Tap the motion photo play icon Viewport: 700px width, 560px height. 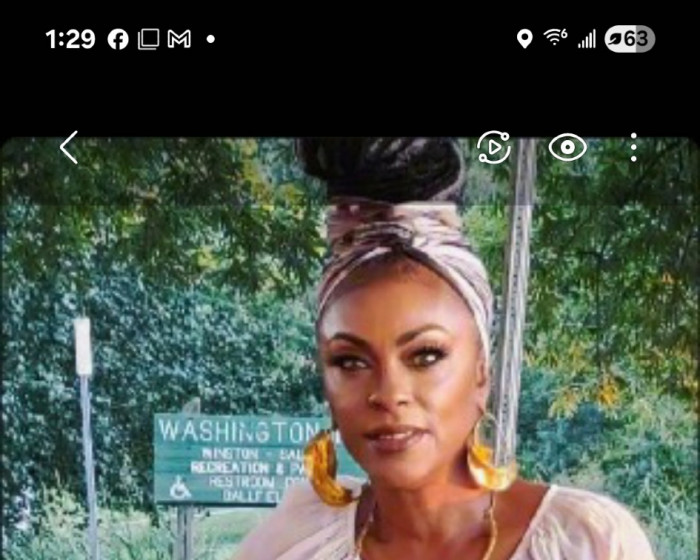(494, 148)
